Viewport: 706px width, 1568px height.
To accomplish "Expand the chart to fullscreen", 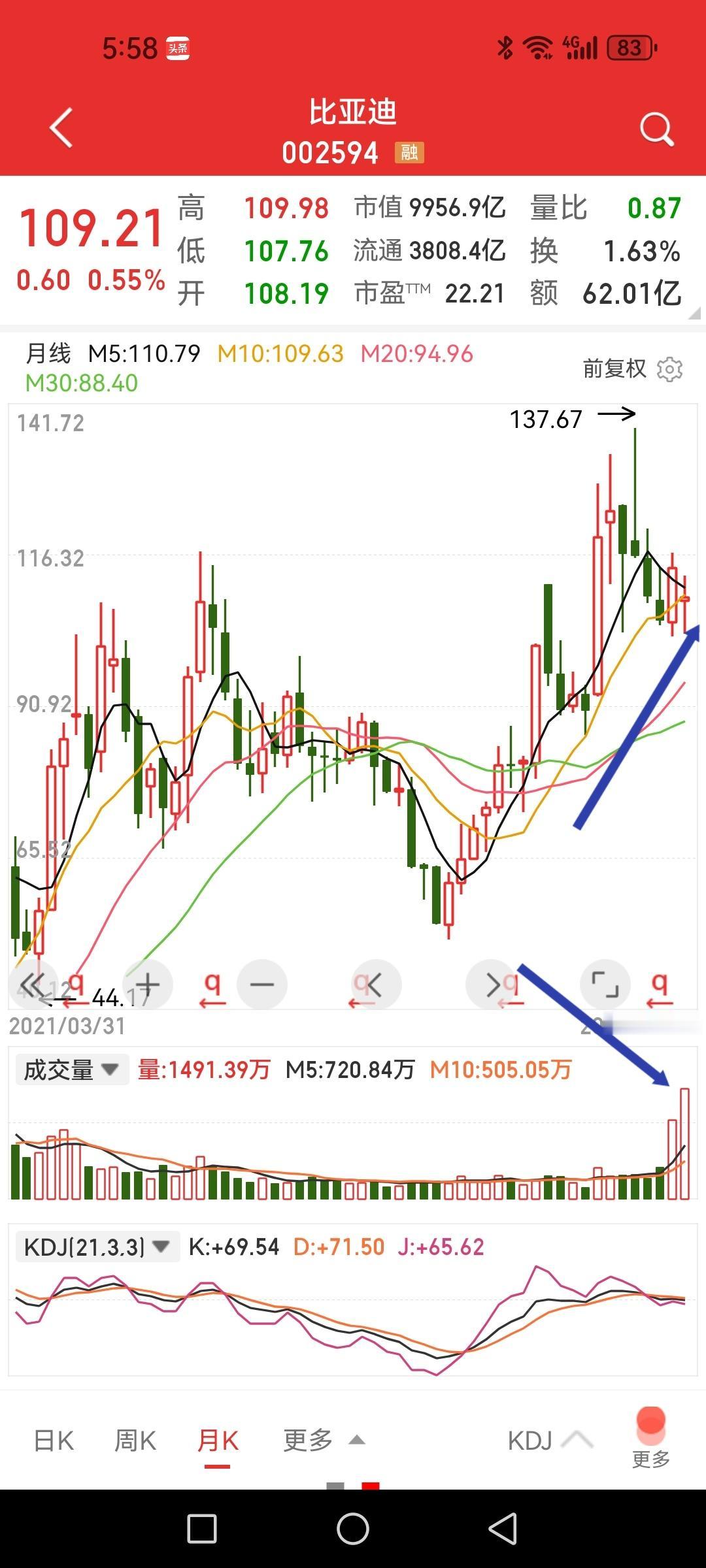I will point(605,984).
